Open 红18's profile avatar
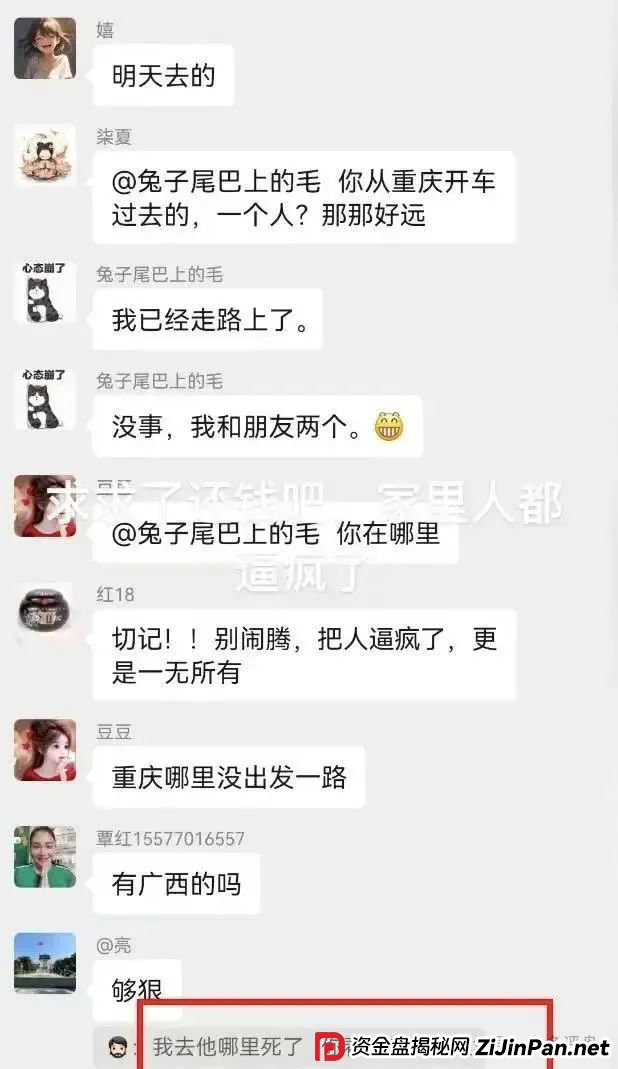 (x=45, y=613)
